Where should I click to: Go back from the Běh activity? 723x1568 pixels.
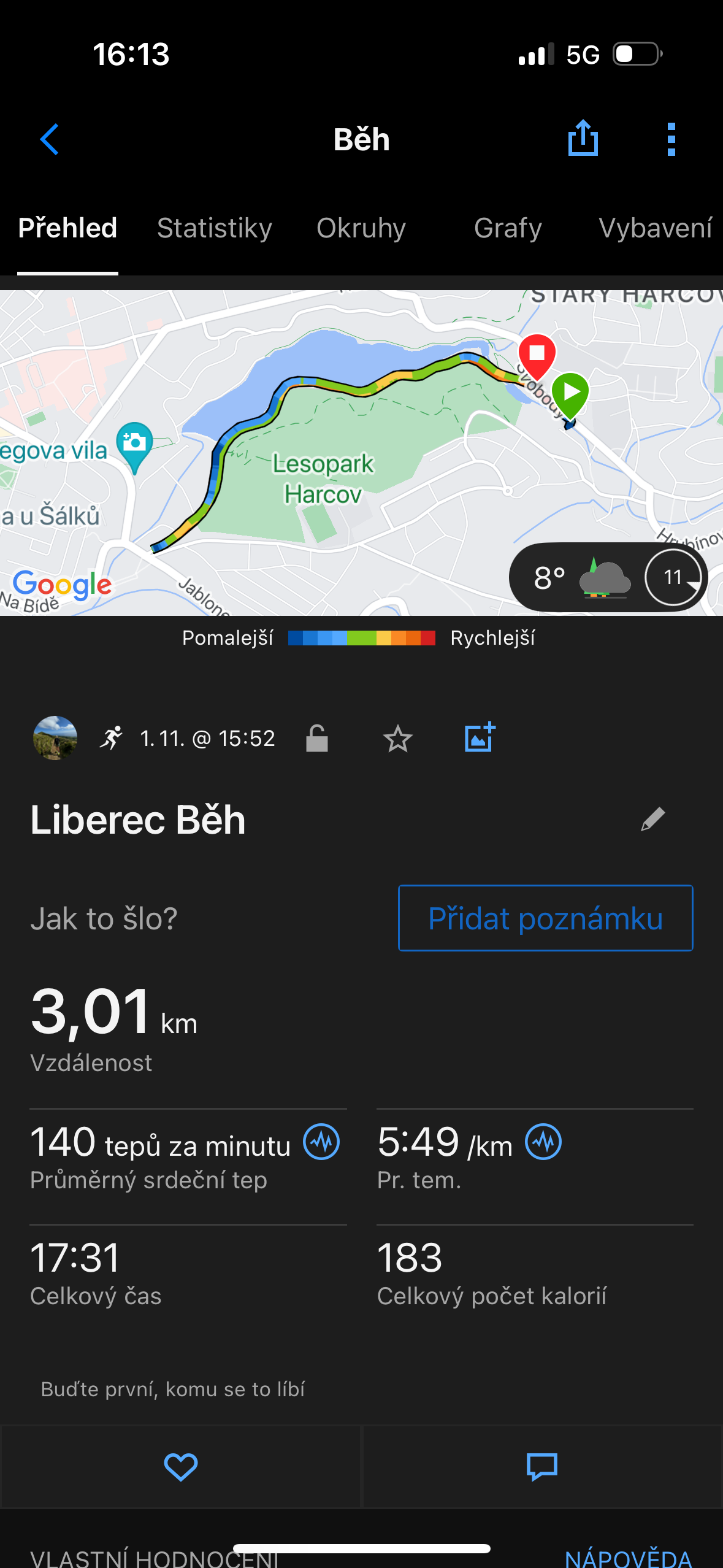coord(50,139)
